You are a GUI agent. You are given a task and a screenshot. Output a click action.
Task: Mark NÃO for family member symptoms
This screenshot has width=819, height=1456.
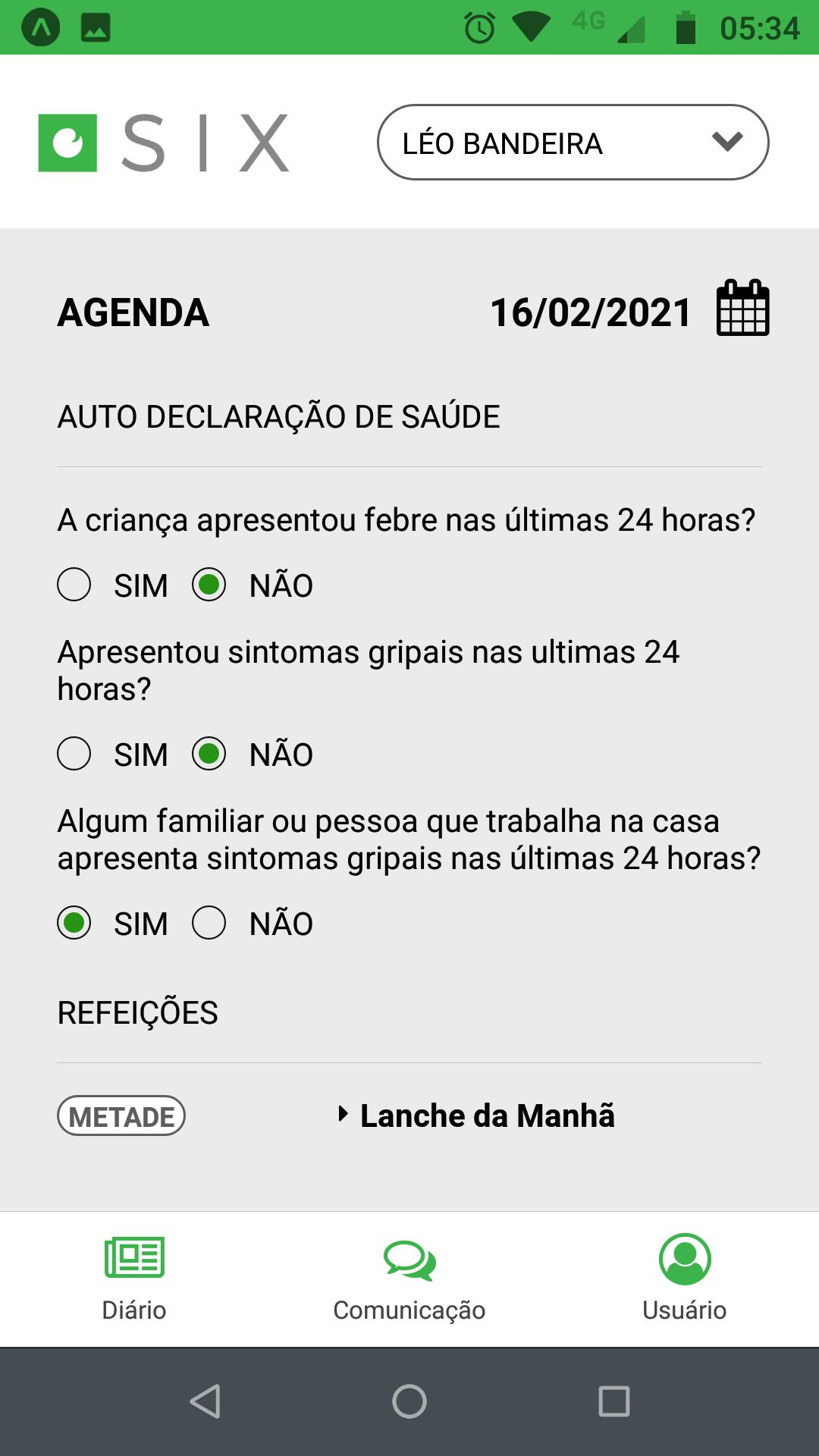click(x=209, y=923)
